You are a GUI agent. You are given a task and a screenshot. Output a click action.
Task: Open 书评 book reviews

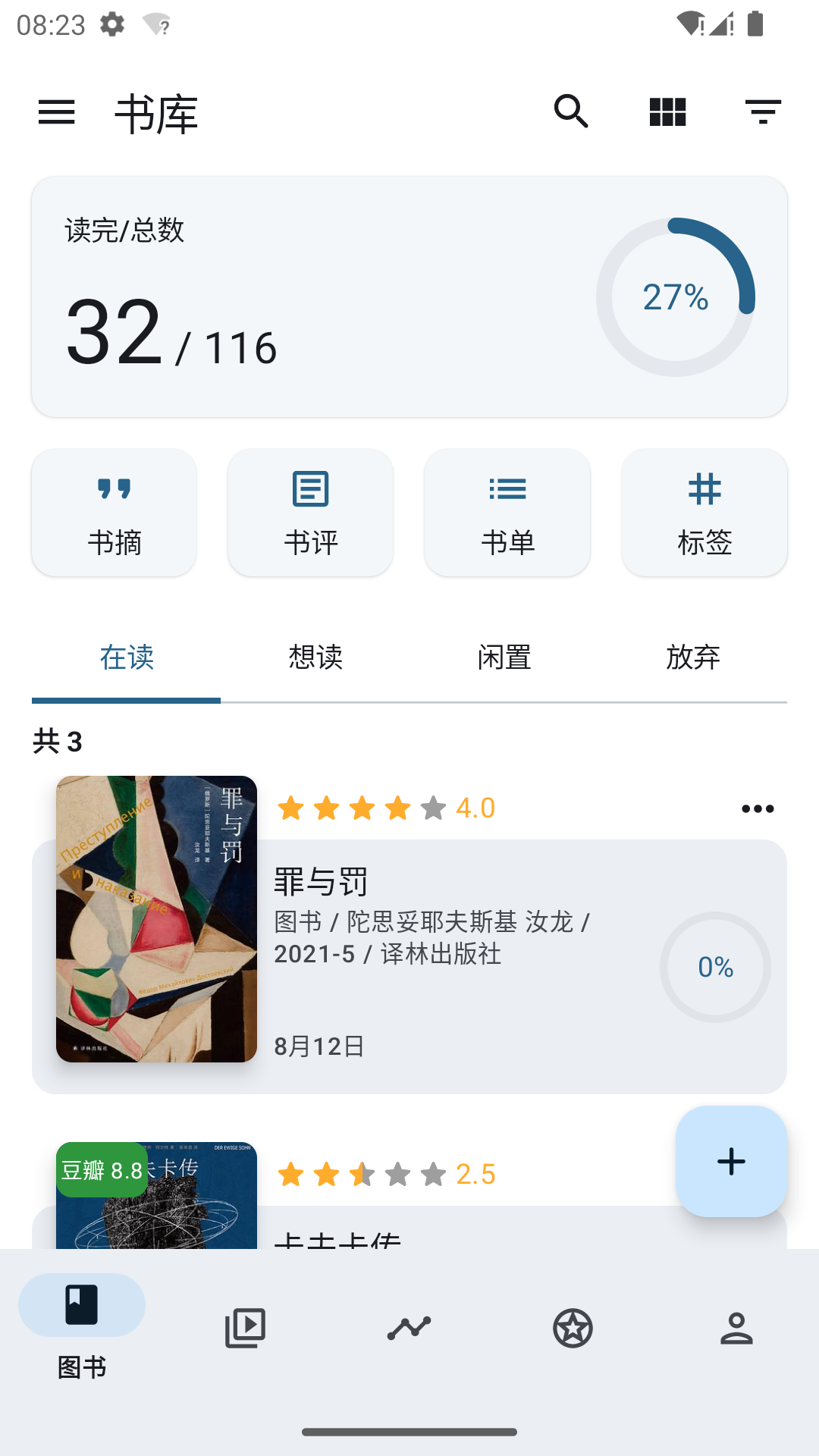(311, 513)
